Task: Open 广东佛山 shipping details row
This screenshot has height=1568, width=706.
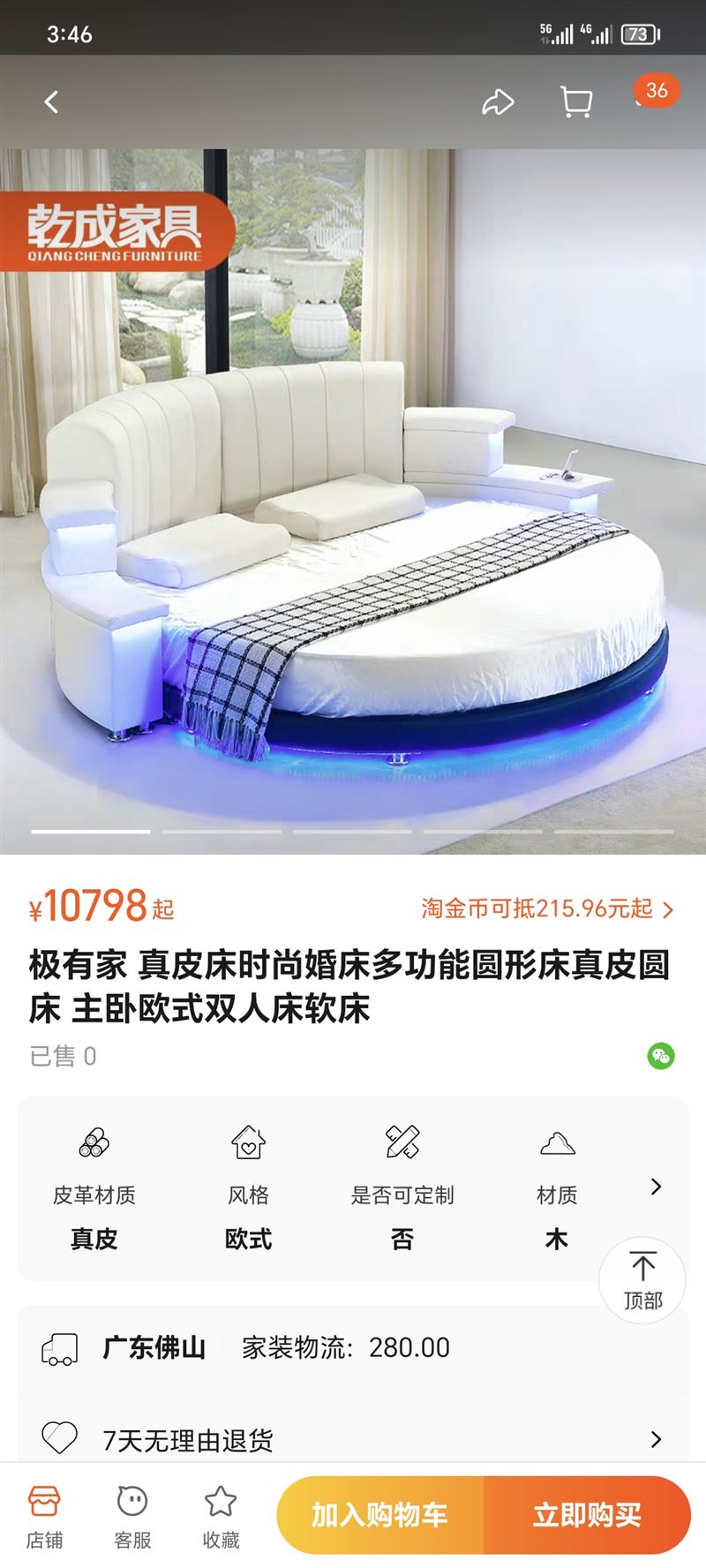Action: pos(353,1348)
